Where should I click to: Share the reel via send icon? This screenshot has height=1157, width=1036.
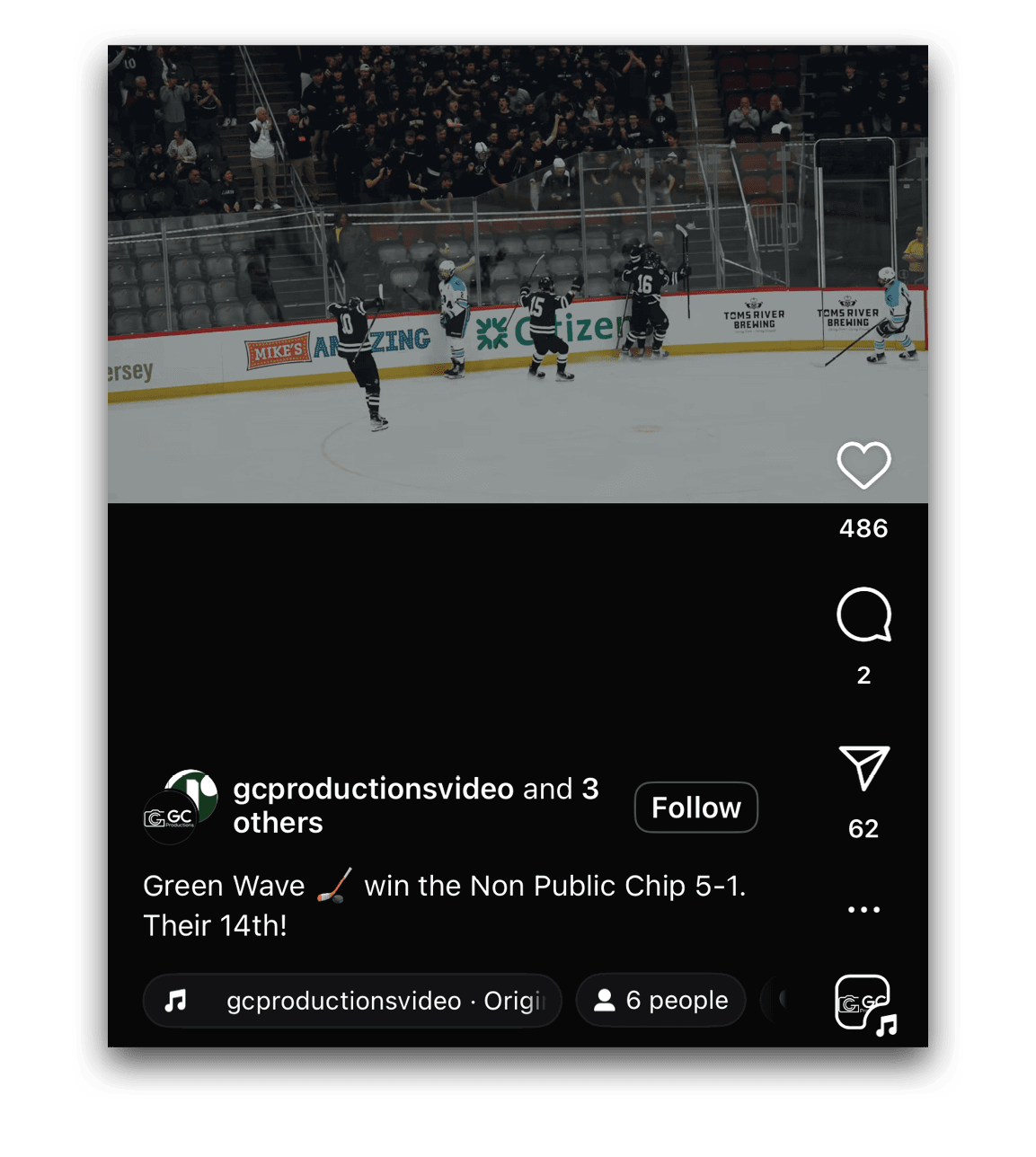(x=863, y=767)
